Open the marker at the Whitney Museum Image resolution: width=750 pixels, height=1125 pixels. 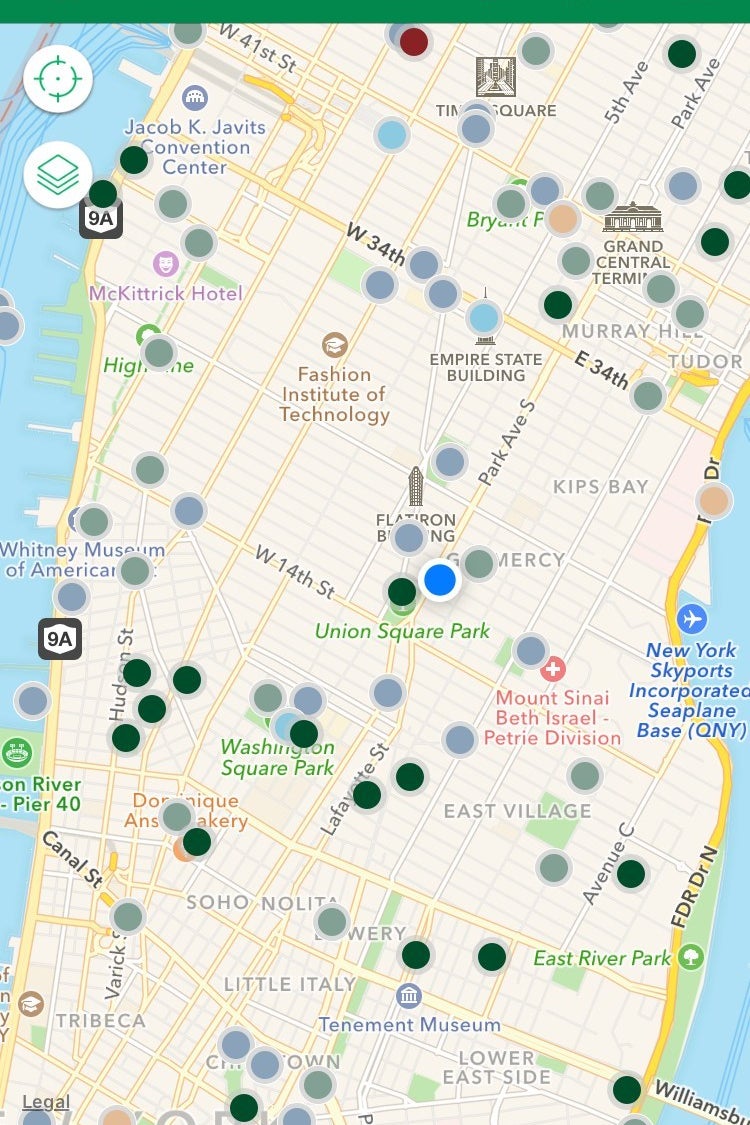pos(94,521)
